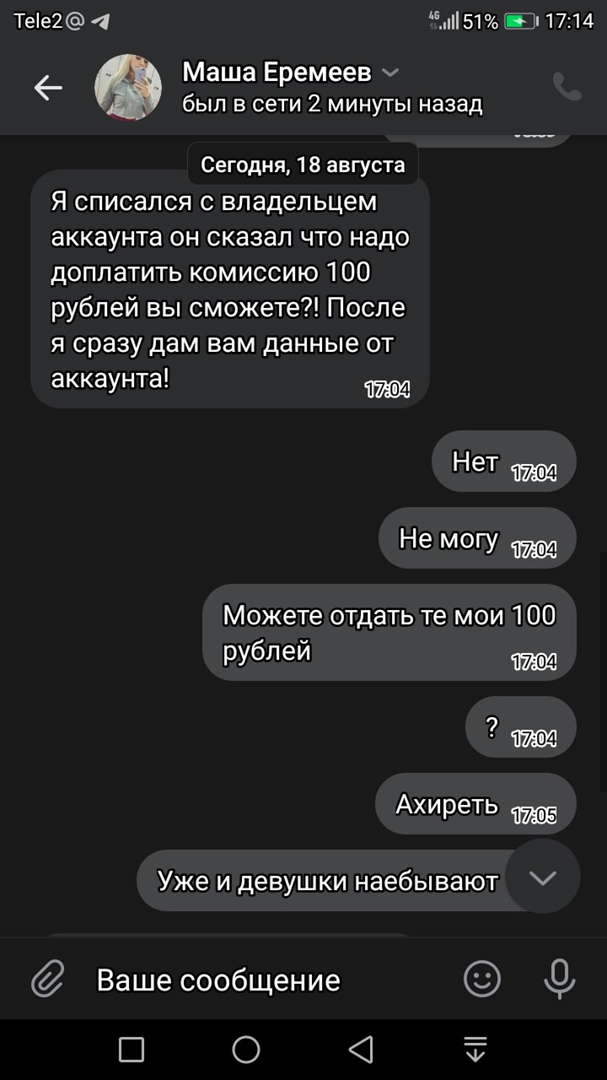Jump to the latest messages
Screen dimensions: 607x1080
coord(543,877)
